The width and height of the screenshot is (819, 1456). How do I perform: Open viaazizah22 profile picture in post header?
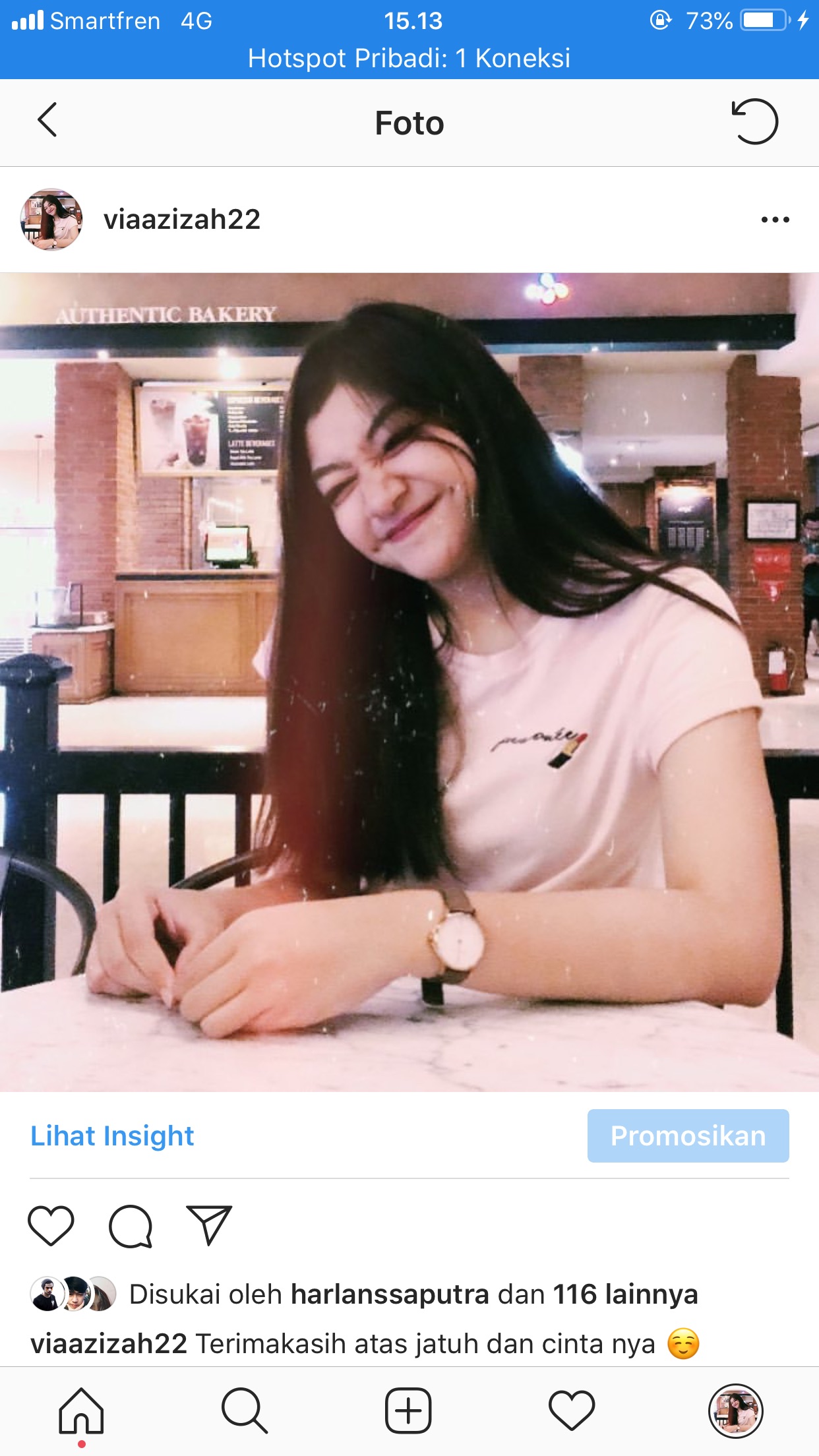pos(51,220)
